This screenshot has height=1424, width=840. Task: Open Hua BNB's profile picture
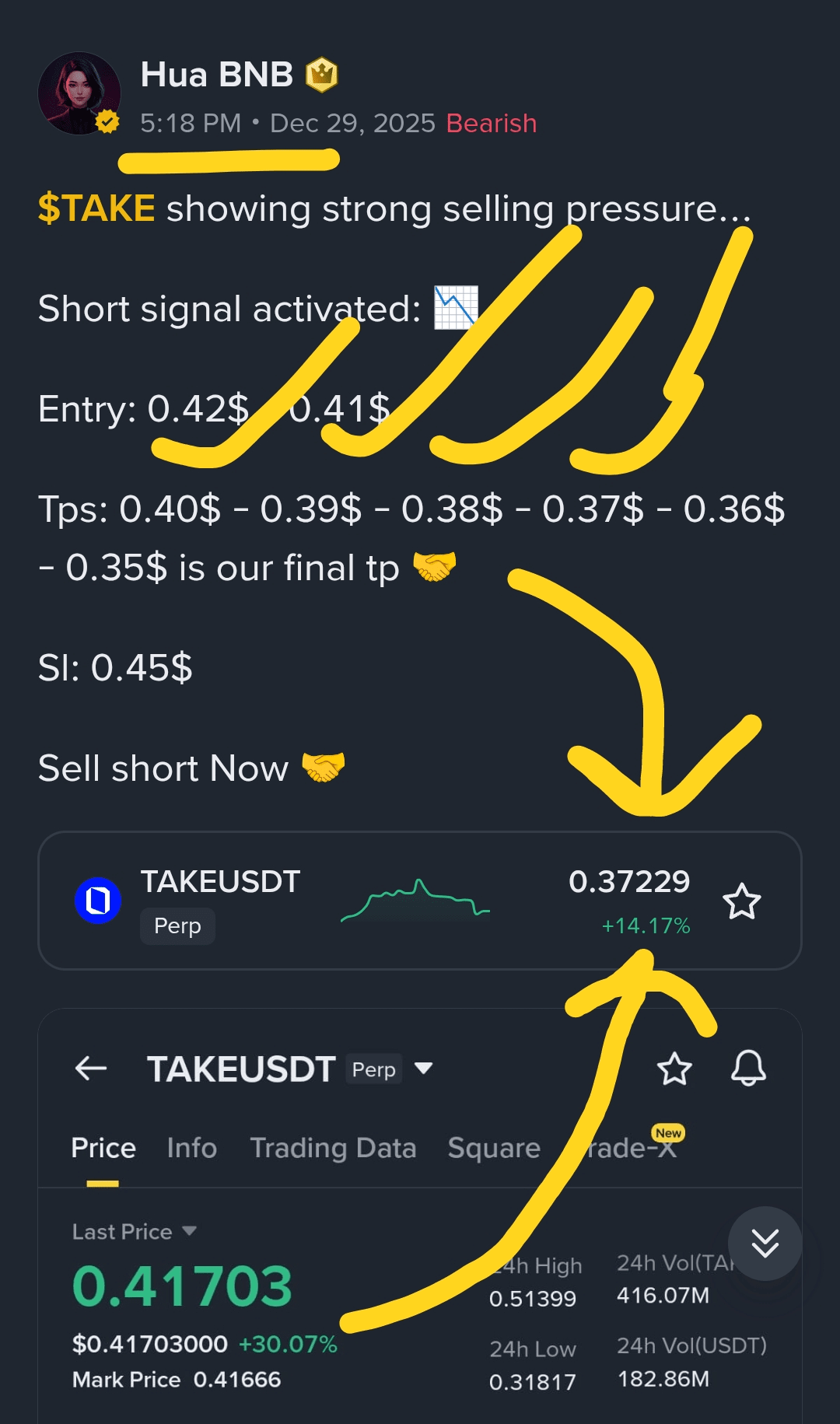tap(79, 93)
